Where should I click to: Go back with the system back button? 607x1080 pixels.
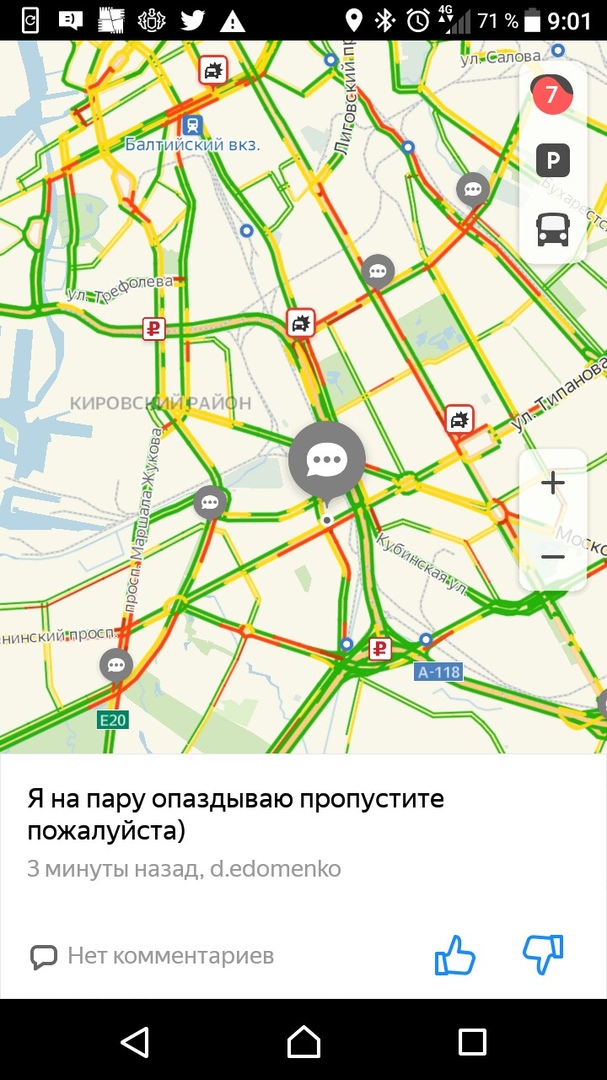[135, 1041]
